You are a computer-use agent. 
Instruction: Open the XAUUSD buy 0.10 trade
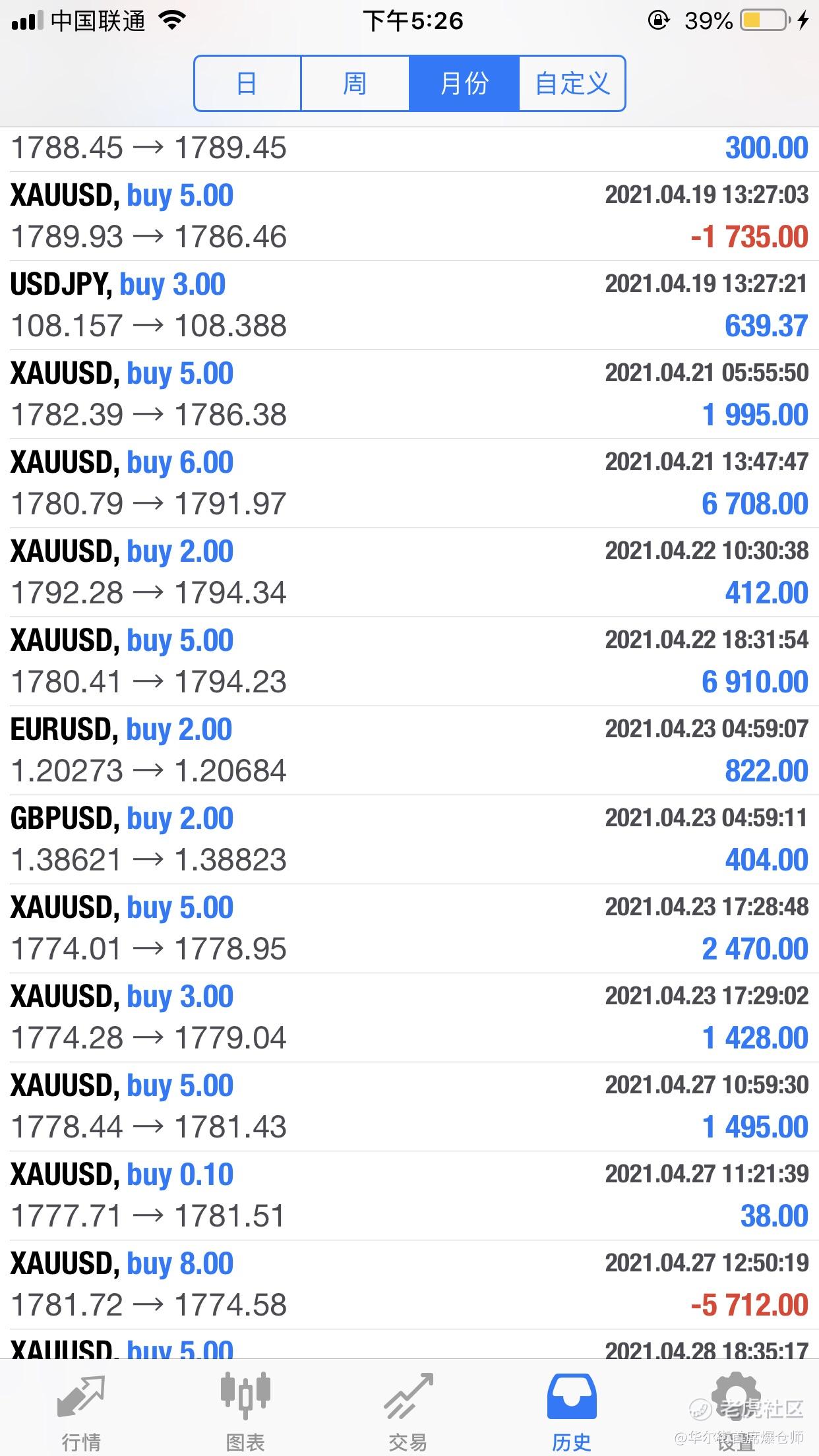409,1196
